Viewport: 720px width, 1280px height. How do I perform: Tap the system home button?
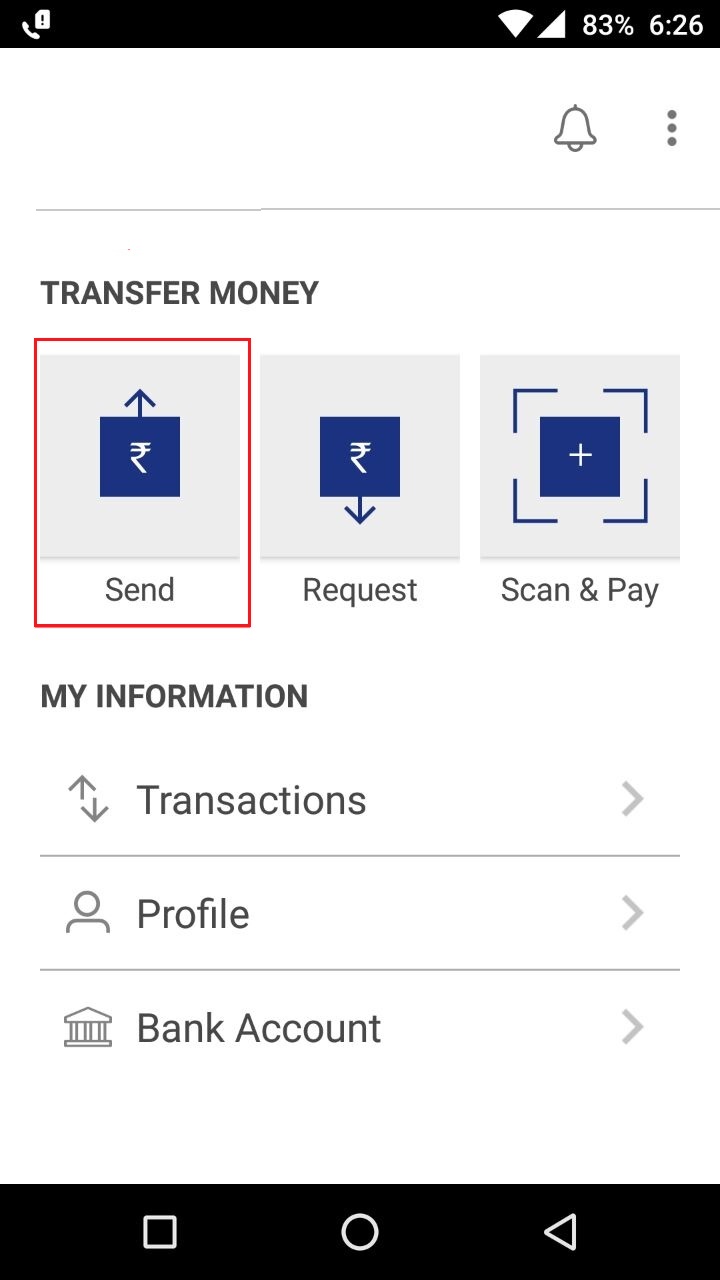(x=360, y=1231)
